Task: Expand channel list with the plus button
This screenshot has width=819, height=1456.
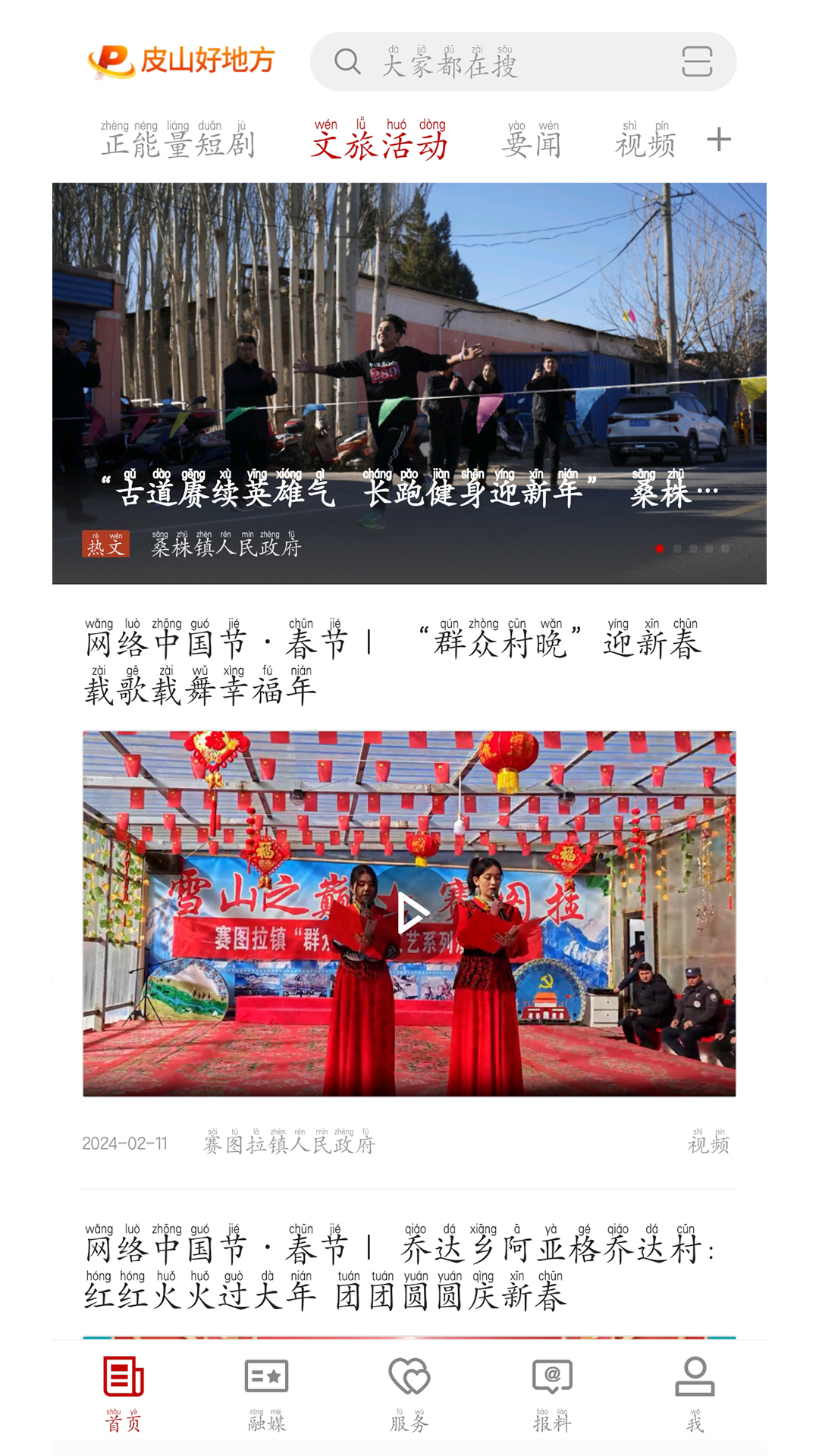Action: click(x=719, y=140)
